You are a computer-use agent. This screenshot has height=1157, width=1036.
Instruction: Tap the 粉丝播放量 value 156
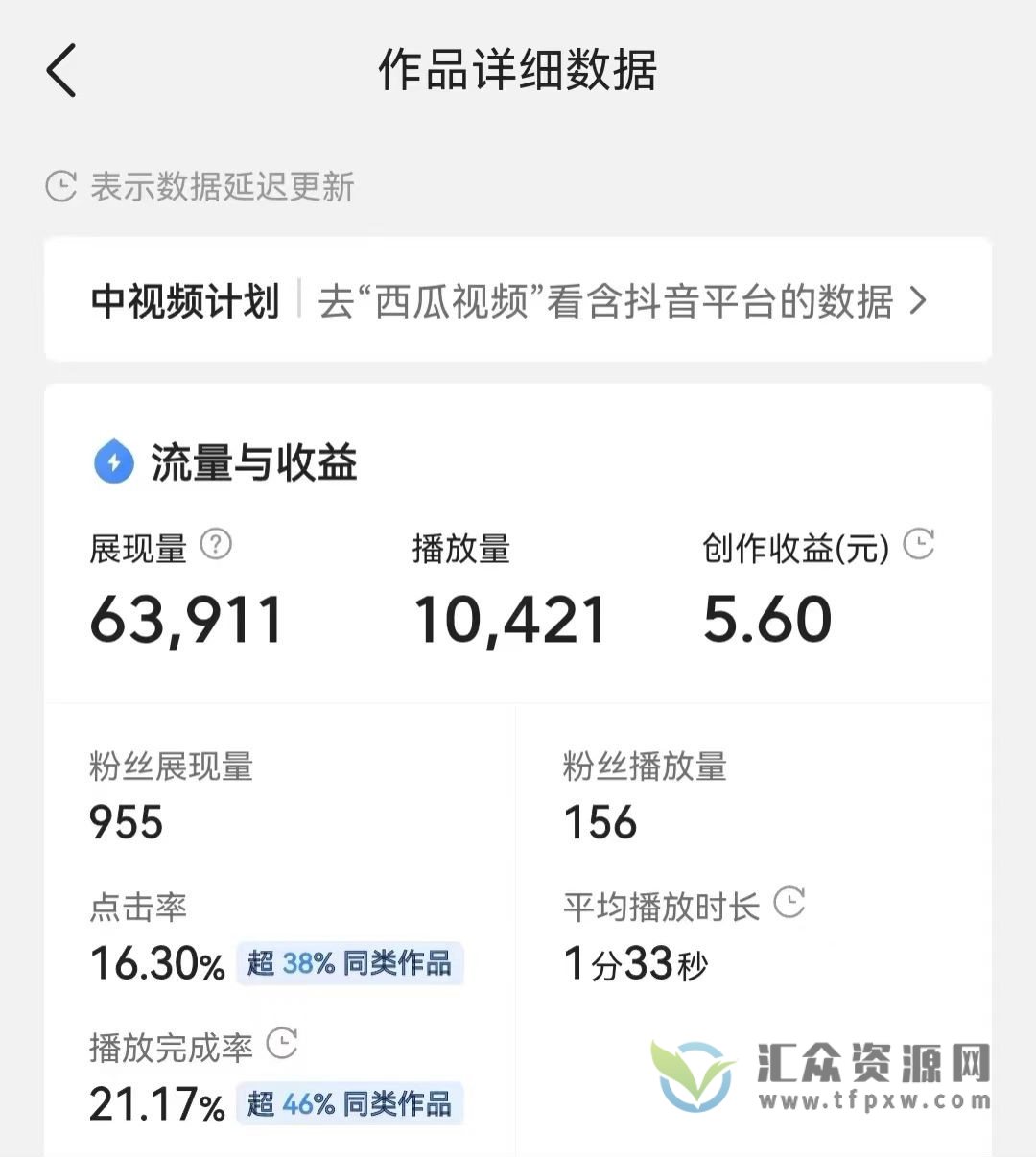point(600,822)
